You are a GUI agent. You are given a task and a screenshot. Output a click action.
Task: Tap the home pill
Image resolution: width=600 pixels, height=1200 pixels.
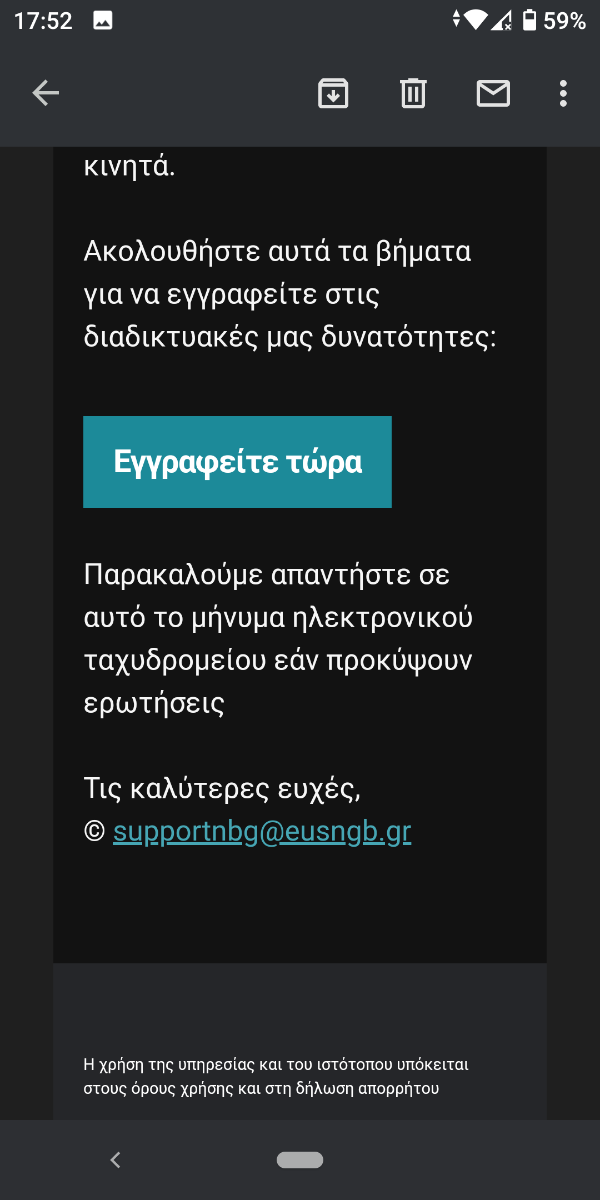click(x=300, y=1160)
